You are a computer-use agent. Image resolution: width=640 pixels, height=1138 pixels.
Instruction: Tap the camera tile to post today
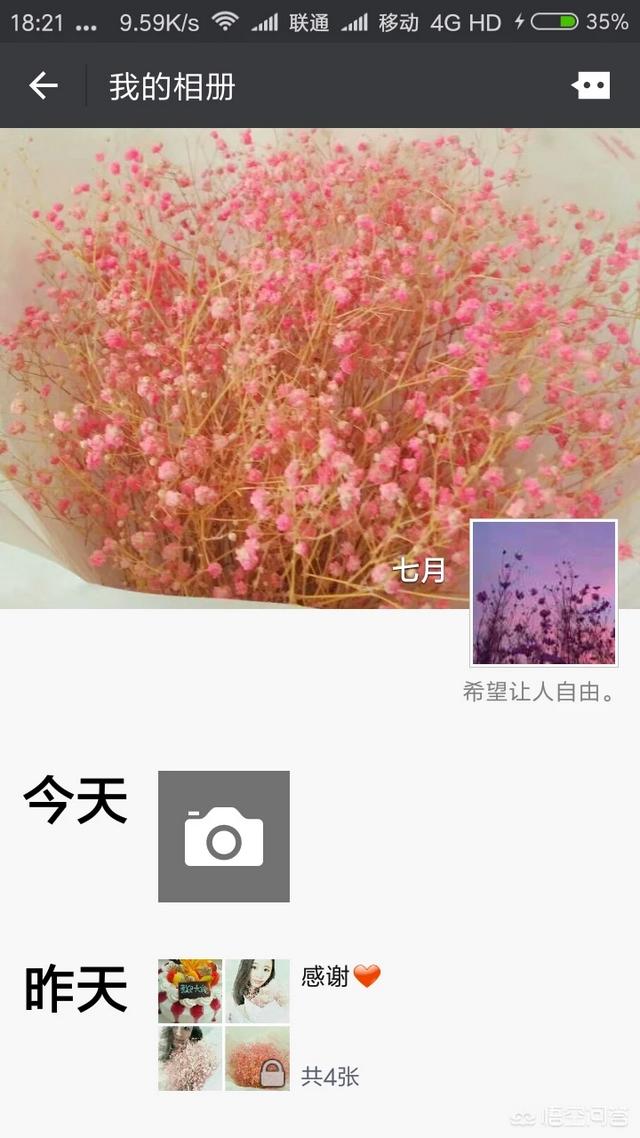click(223, 836)
